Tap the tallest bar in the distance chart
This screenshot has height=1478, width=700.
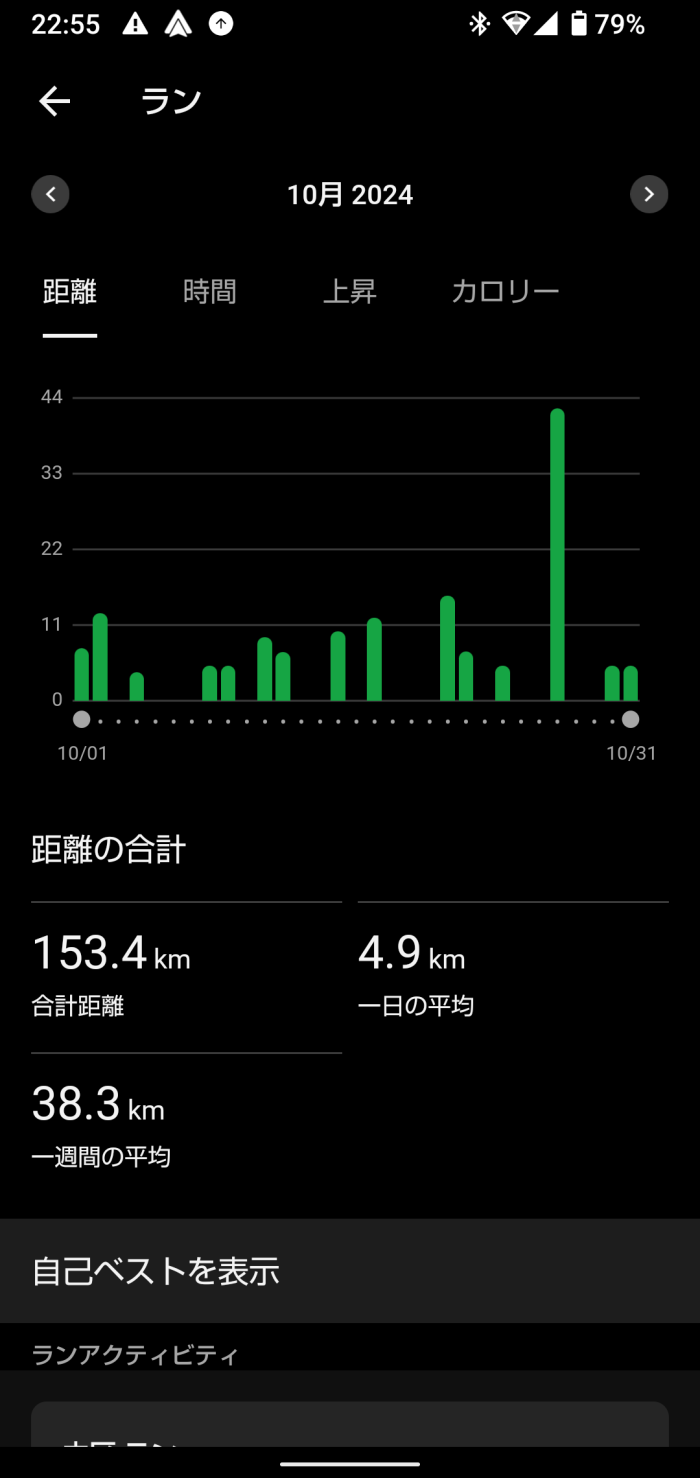[557, 555]
